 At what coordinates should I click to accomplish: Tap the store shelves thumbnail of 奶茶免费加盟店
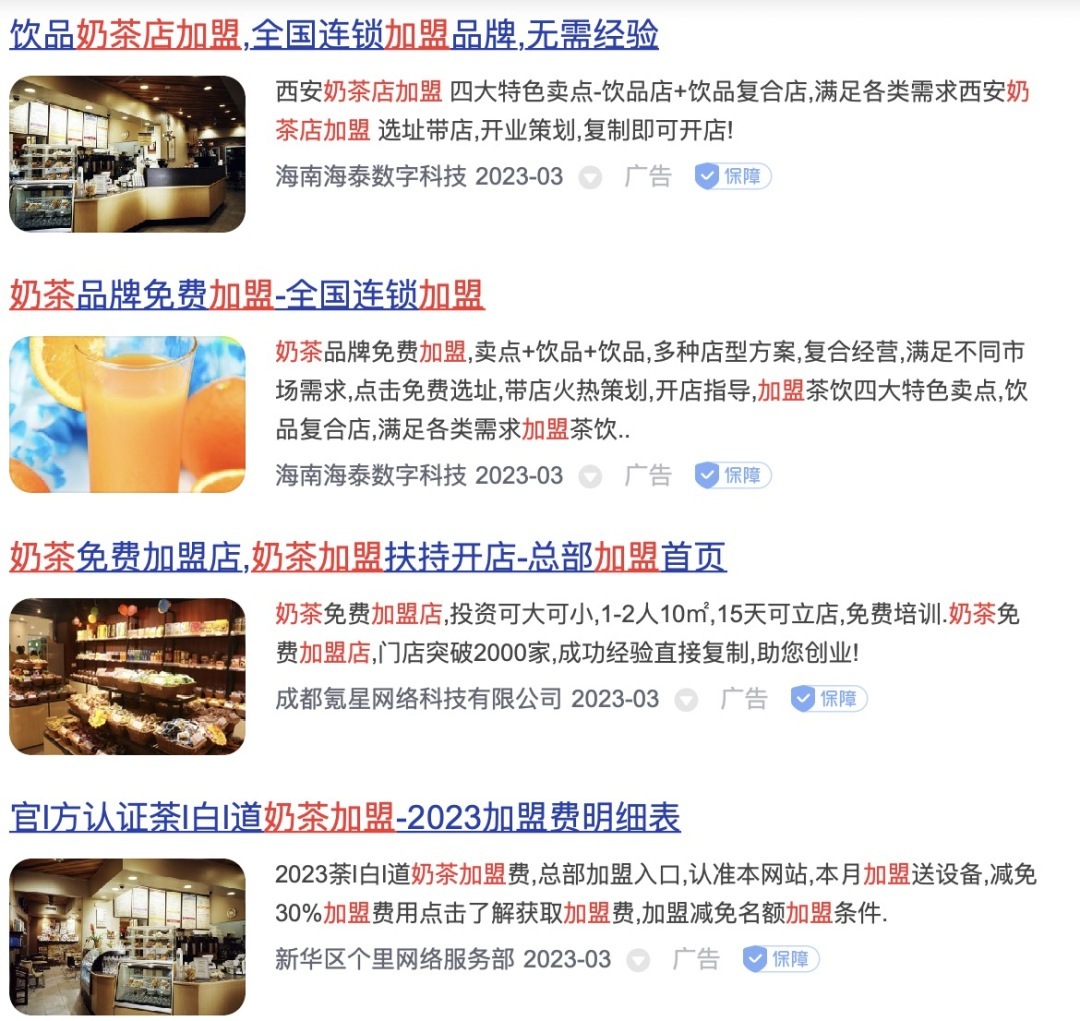pyautogui.click(x=127, y=676)
